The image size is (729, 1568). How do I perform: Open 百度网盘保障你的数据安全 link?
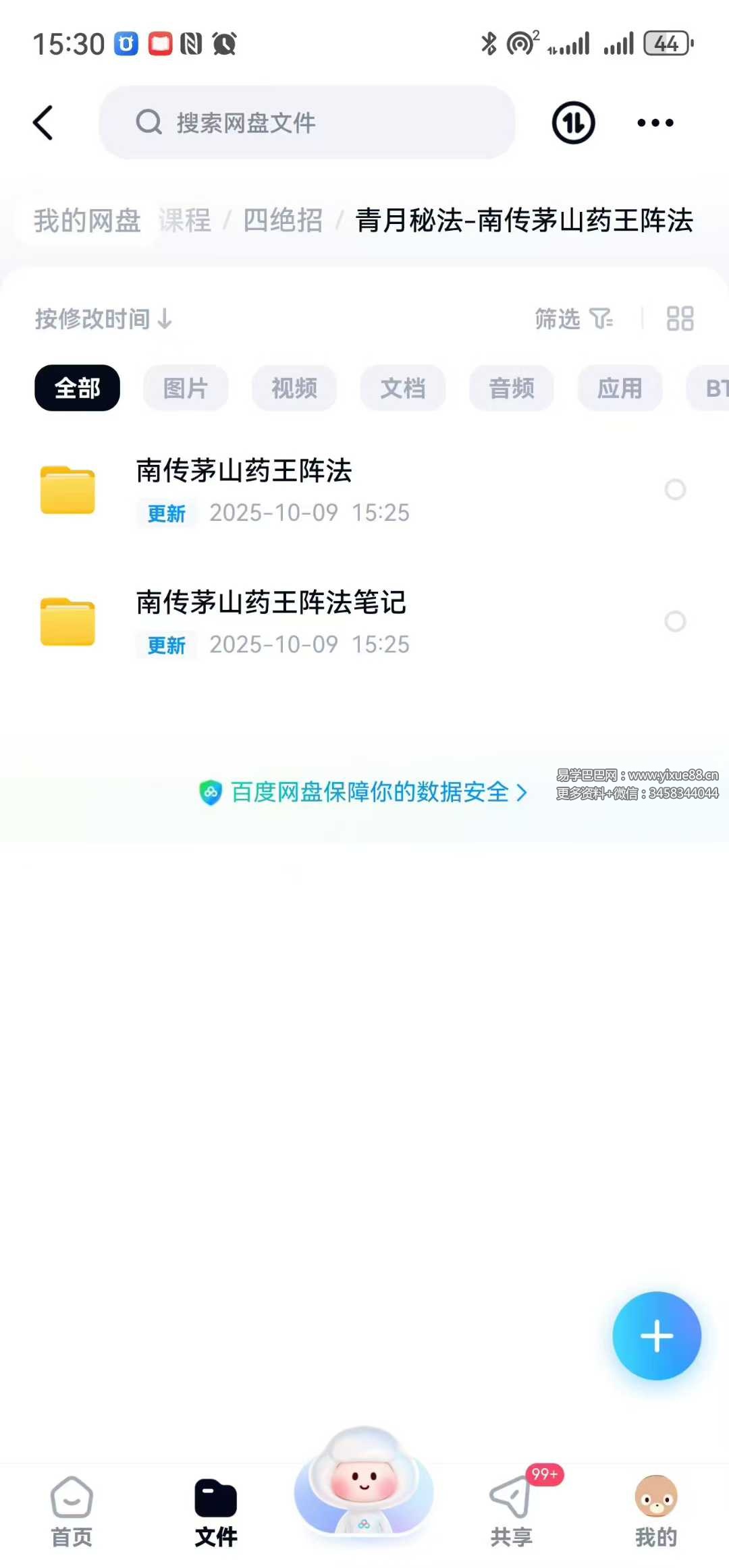(x=369, y=792)
